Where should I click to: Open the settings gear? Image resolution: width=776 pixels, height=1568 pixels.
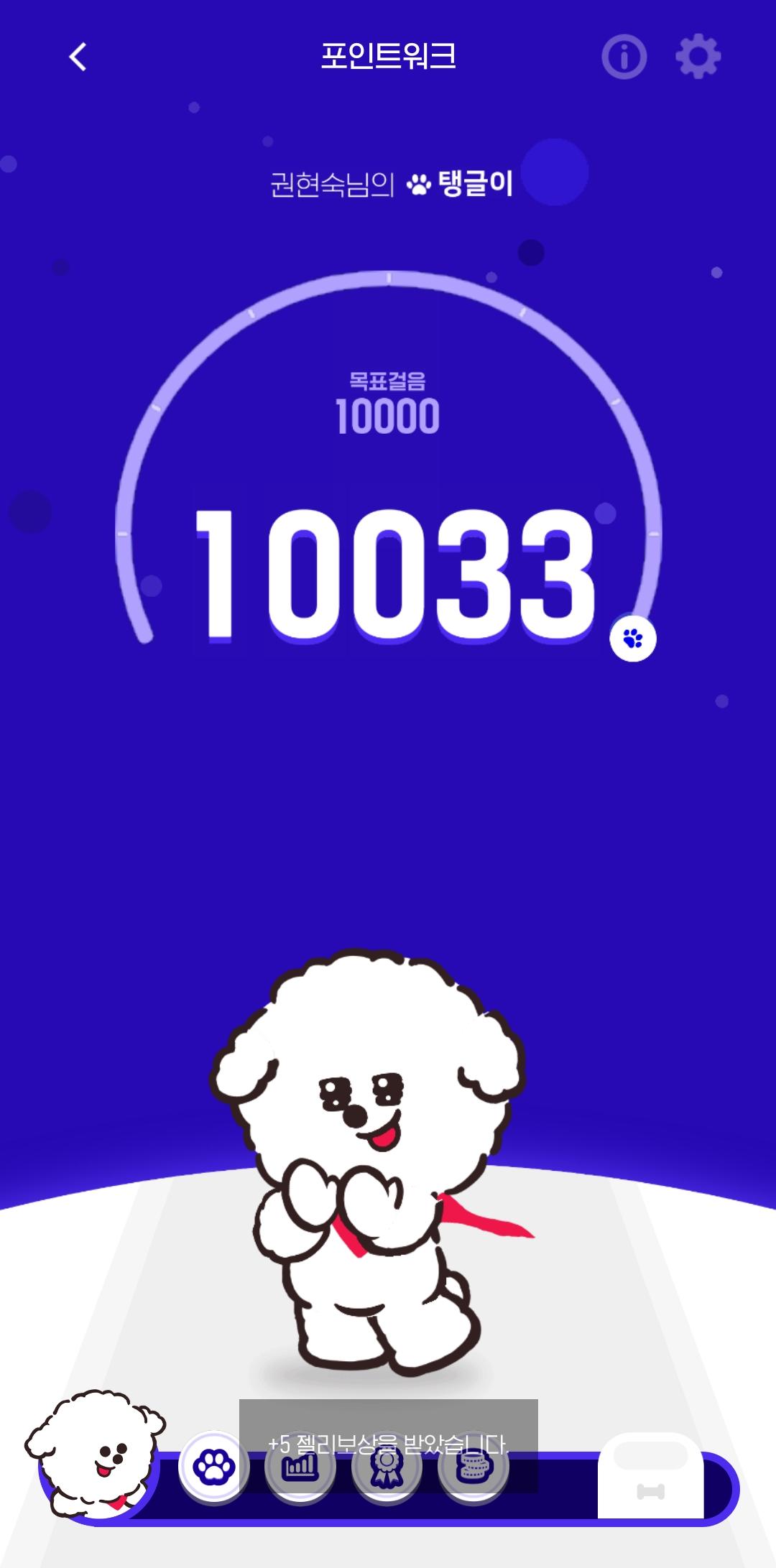[x=698, y=57]
